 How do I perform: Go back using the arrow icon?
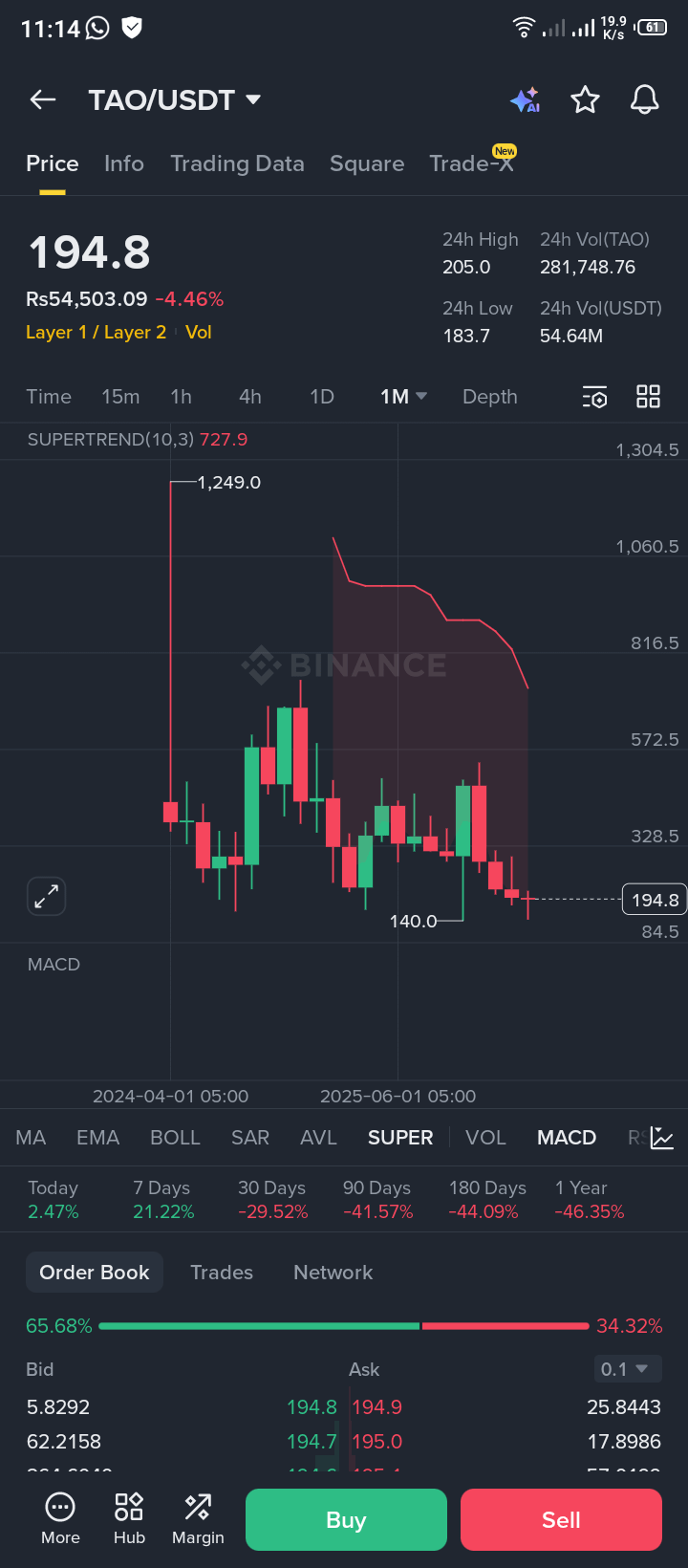43,99
